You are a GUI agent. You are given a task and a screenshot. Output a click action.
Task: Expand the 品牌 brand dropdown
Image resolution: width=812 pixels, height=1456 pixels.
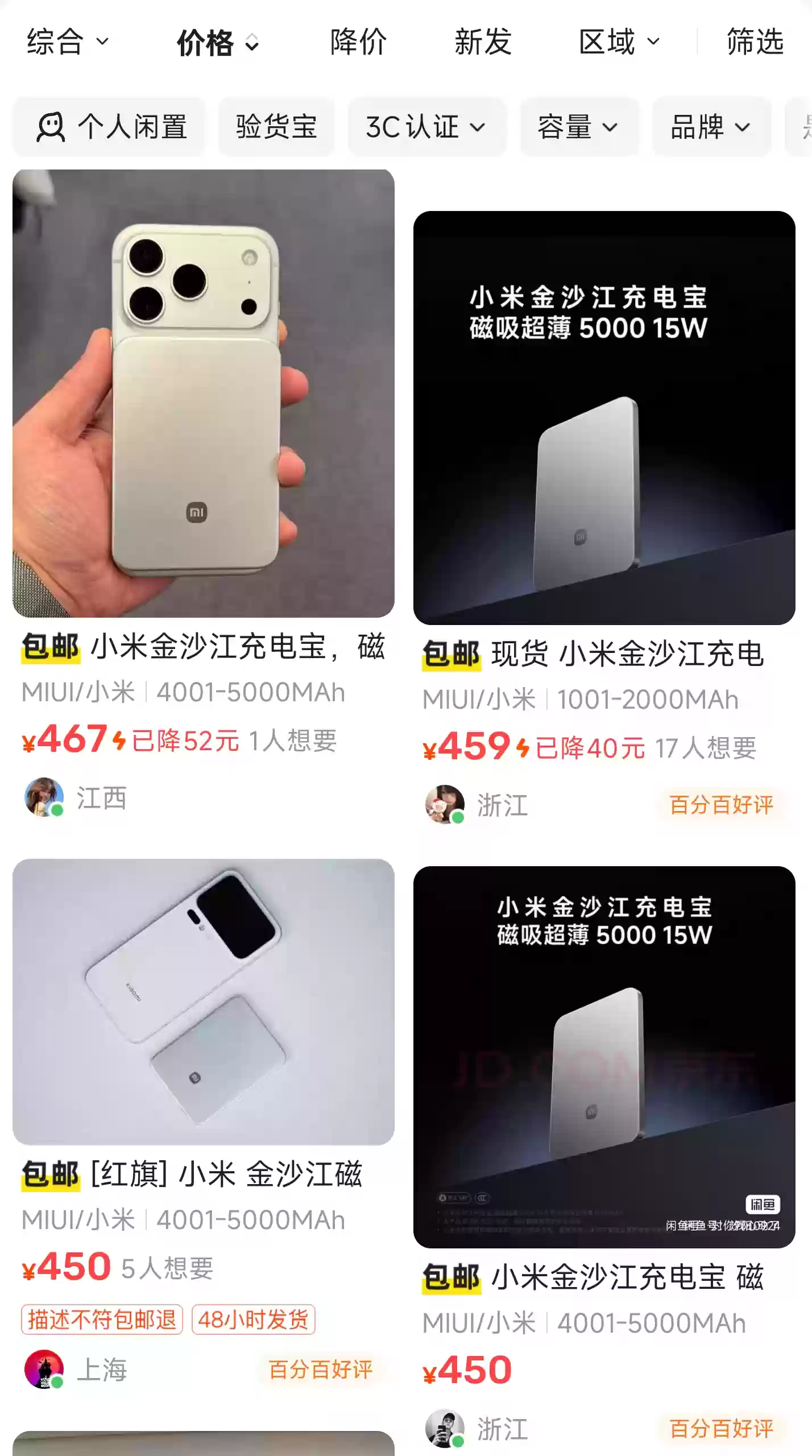[x=711, y=126]
